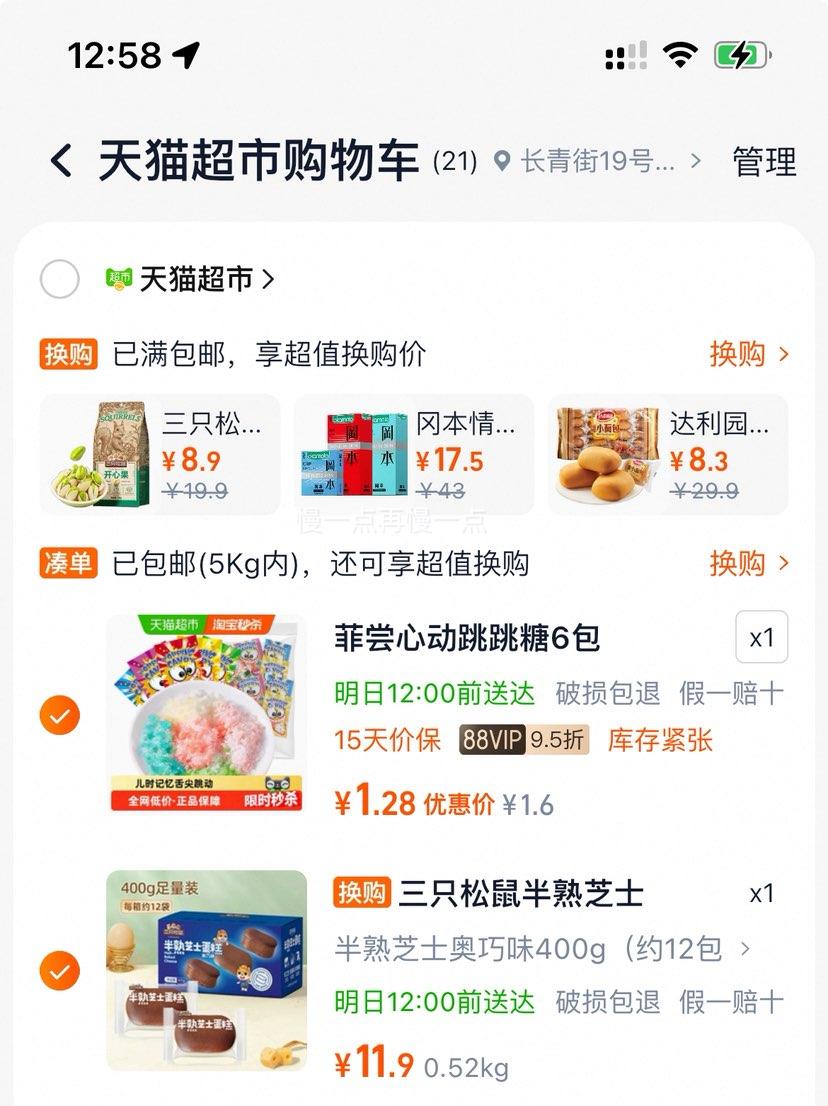View 三只松鼠 pistachio deal at ¥8.9
828x1106 pixels.
click(x=160, y=455)
